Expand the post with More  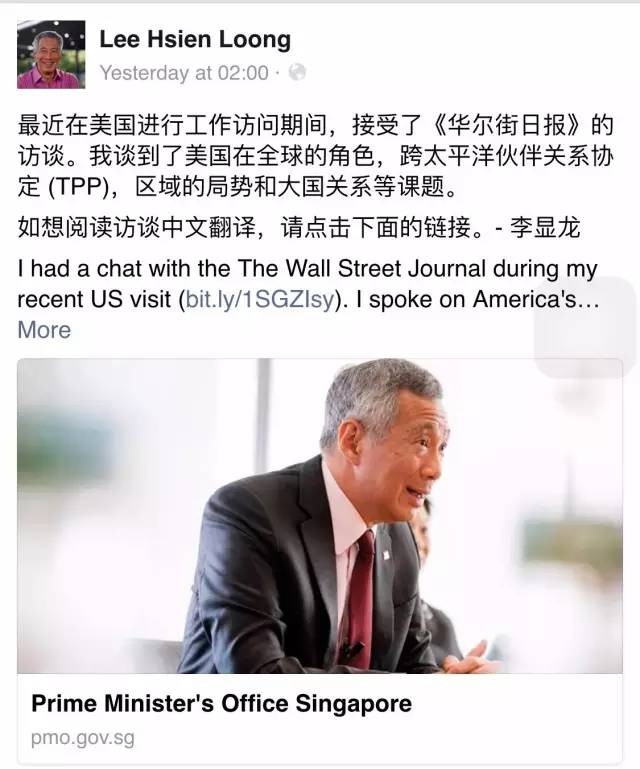click(44, 330)
